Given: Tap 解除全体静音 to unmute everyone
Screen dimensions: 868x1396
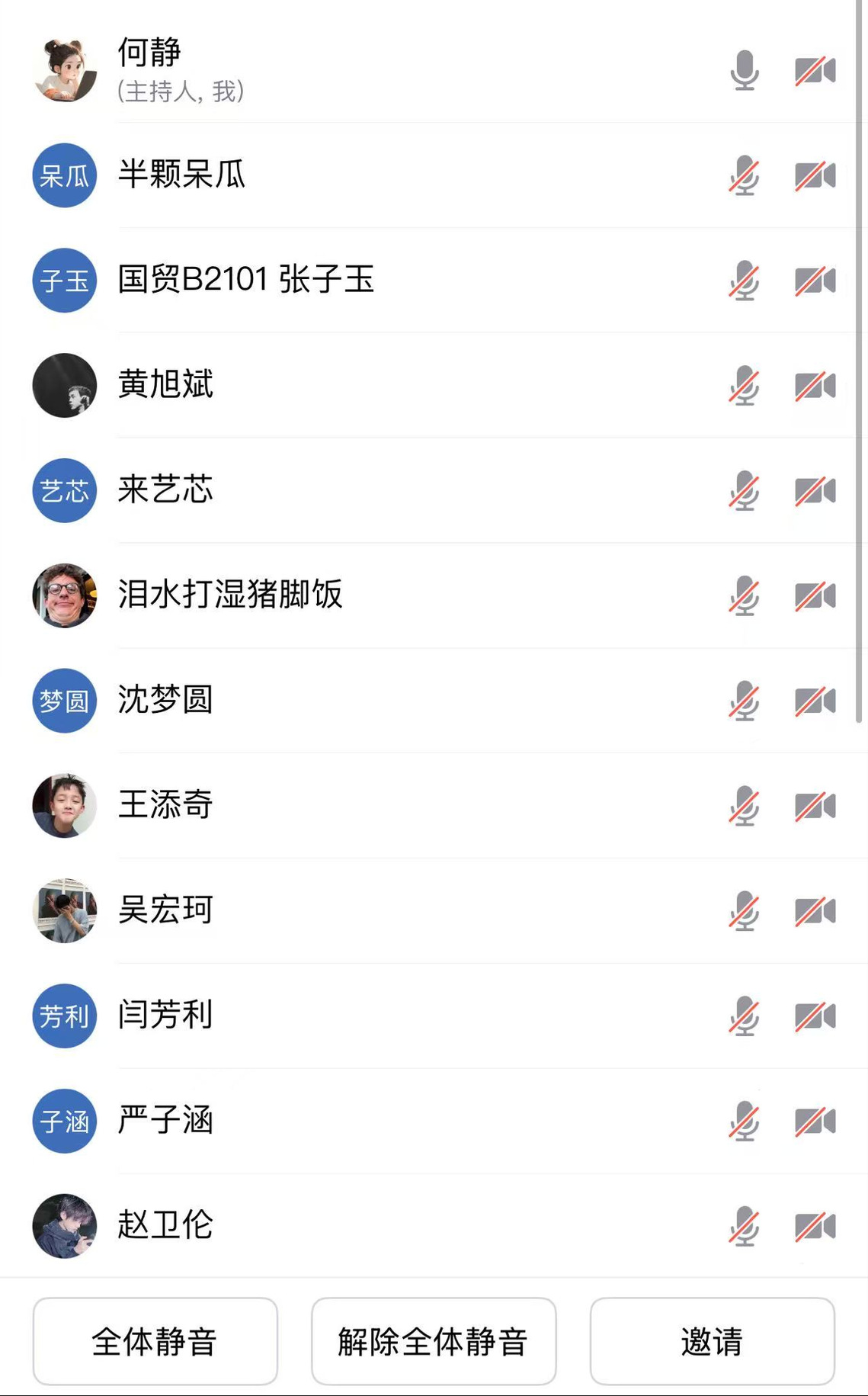Looking at the screenshot, I should 433,1341.
